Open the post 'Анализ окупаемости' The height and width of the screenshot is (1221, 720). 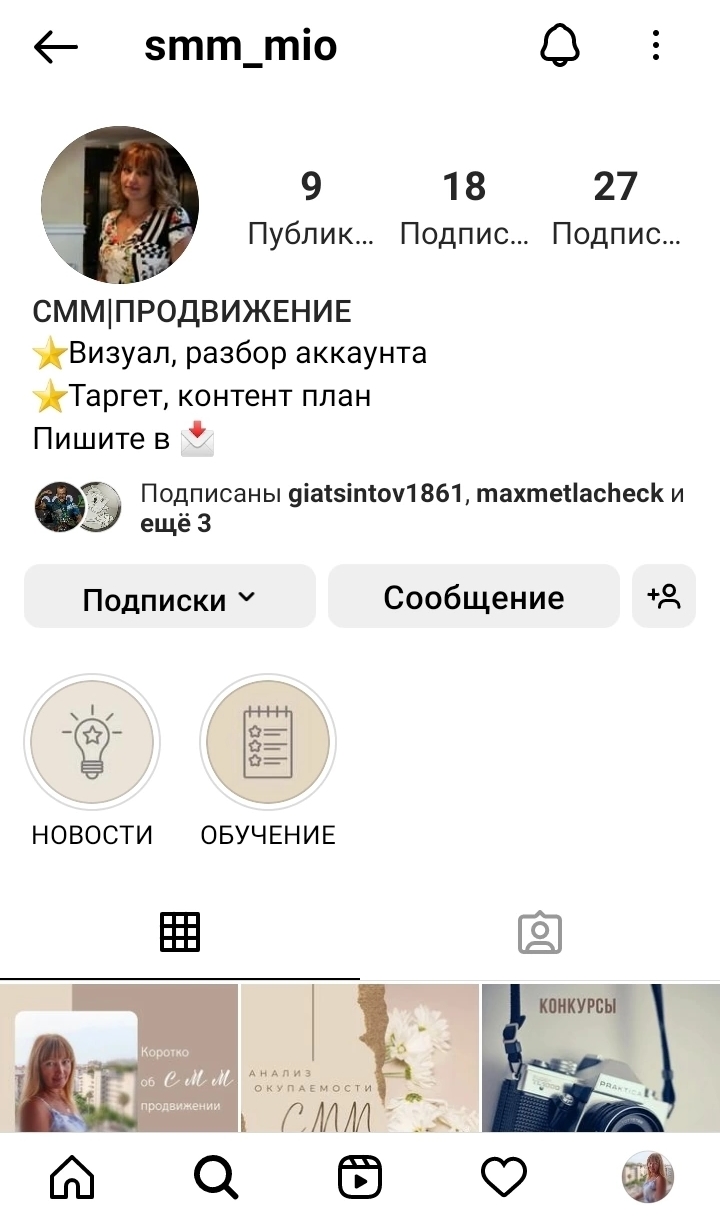(359, 1058)
